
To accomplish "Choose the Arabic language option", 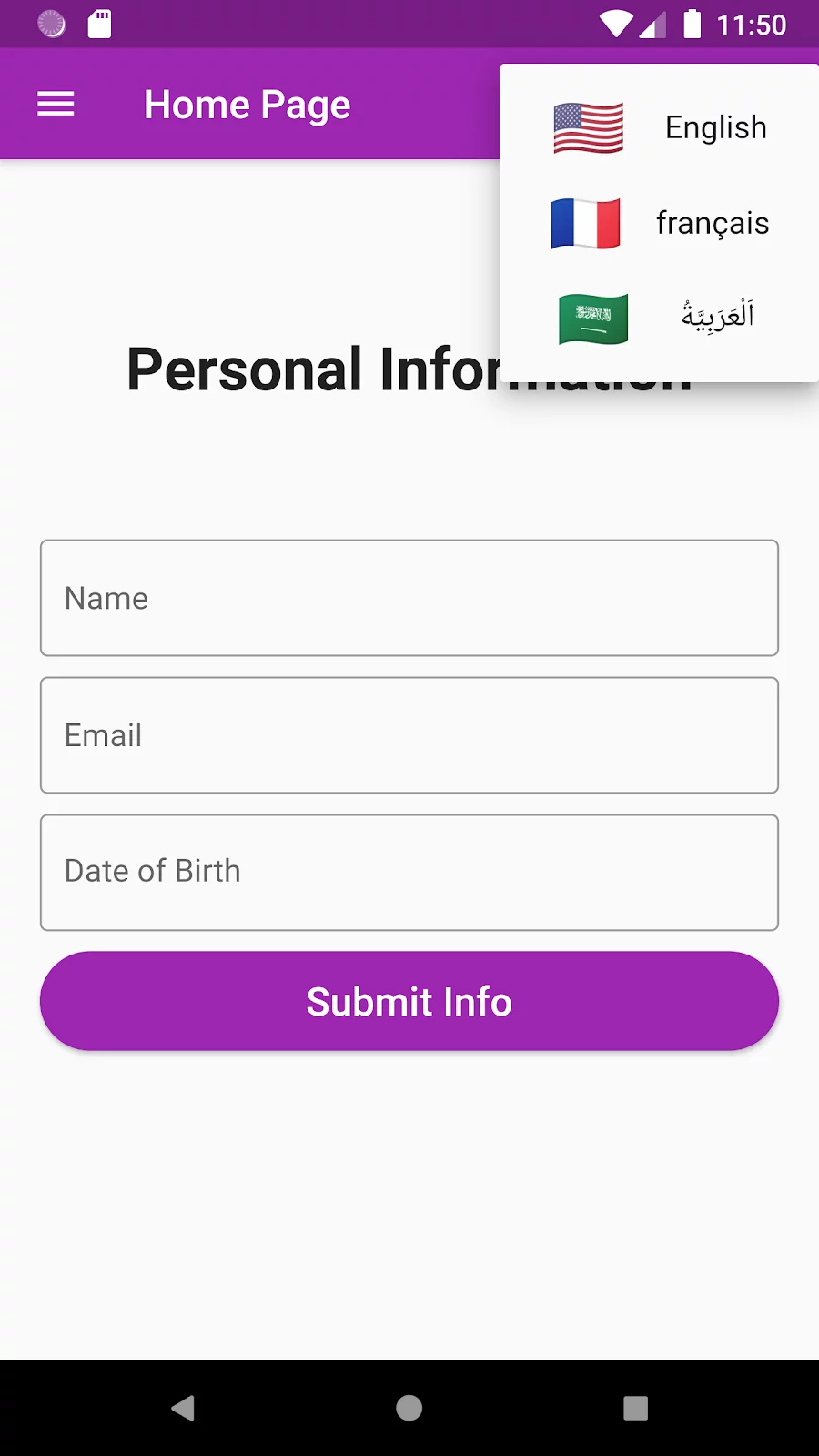I will click(x=660, y=318).
